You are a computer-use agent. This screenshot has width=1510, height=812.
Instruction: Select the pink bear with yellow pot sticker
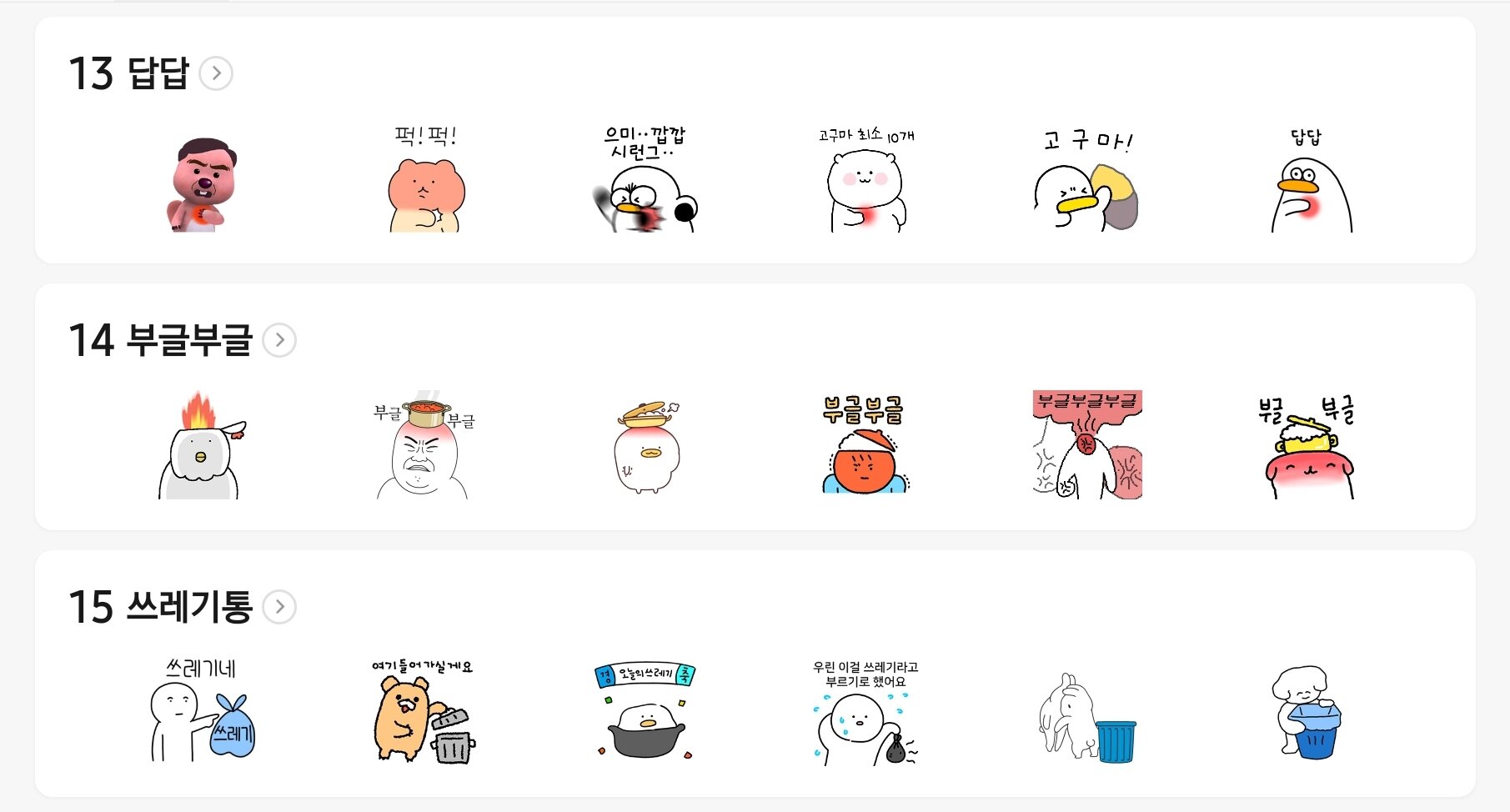1309,449
